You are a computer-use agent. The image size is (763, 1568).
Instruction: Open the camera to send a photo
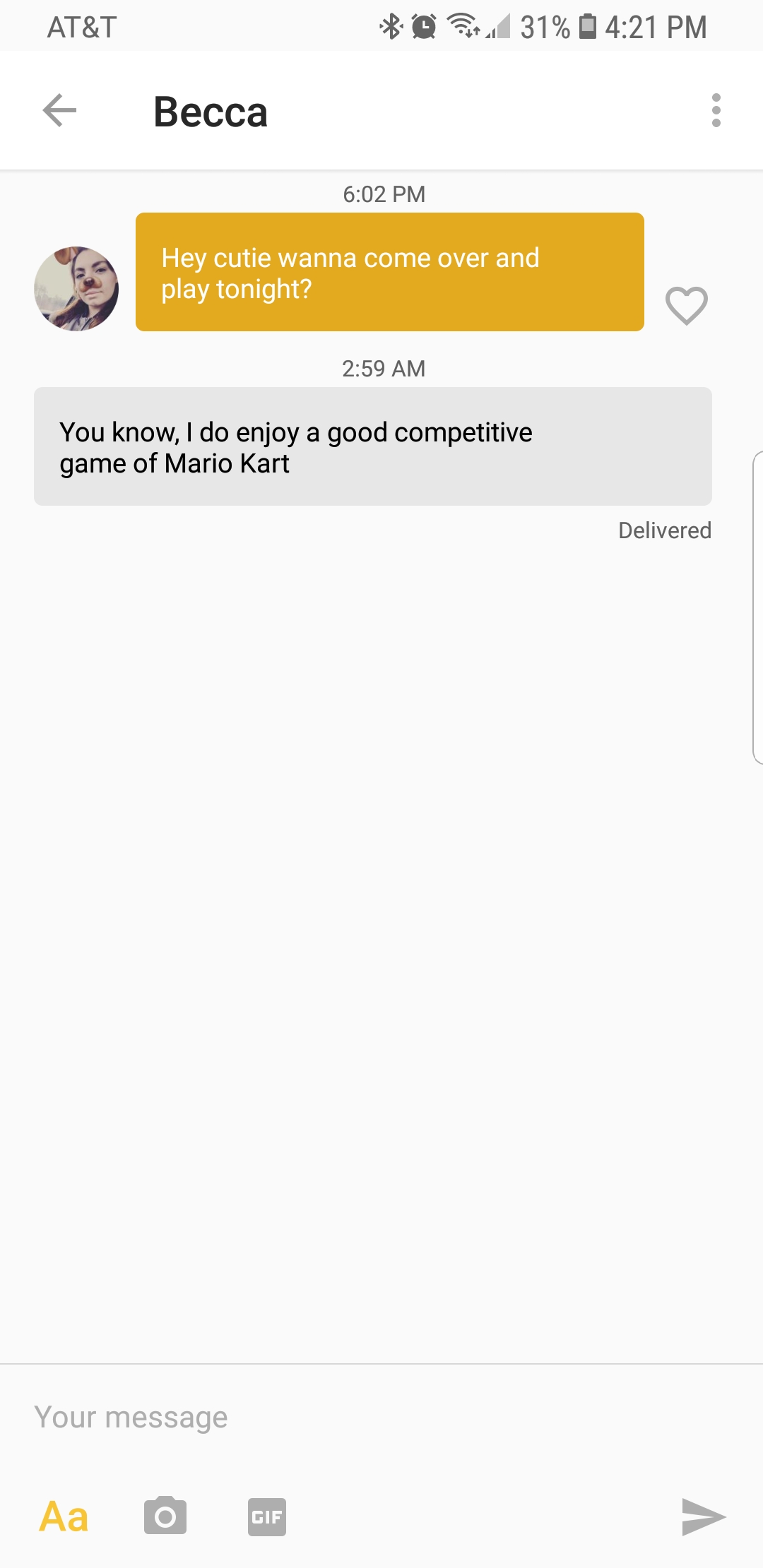coord(165,1516)
